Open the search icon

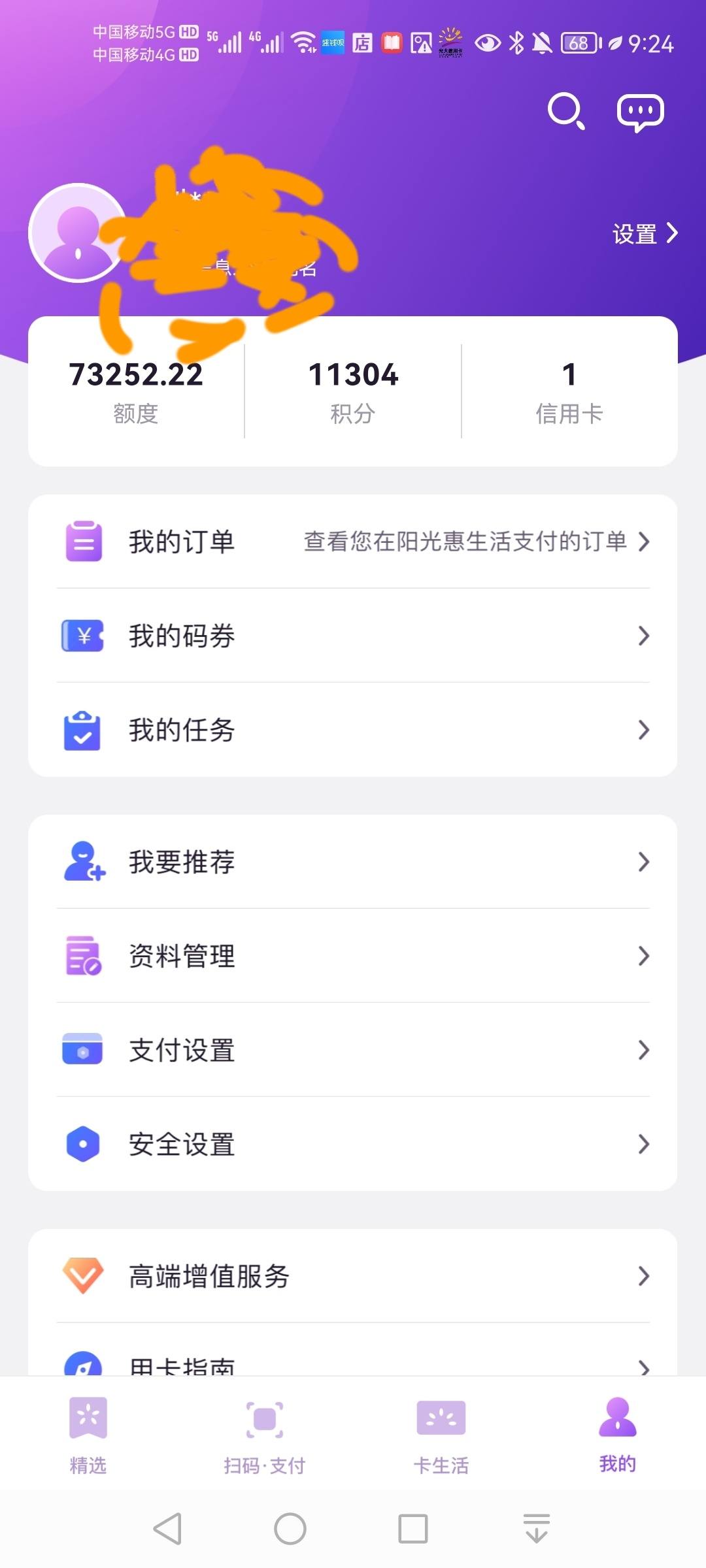[566, 112]
